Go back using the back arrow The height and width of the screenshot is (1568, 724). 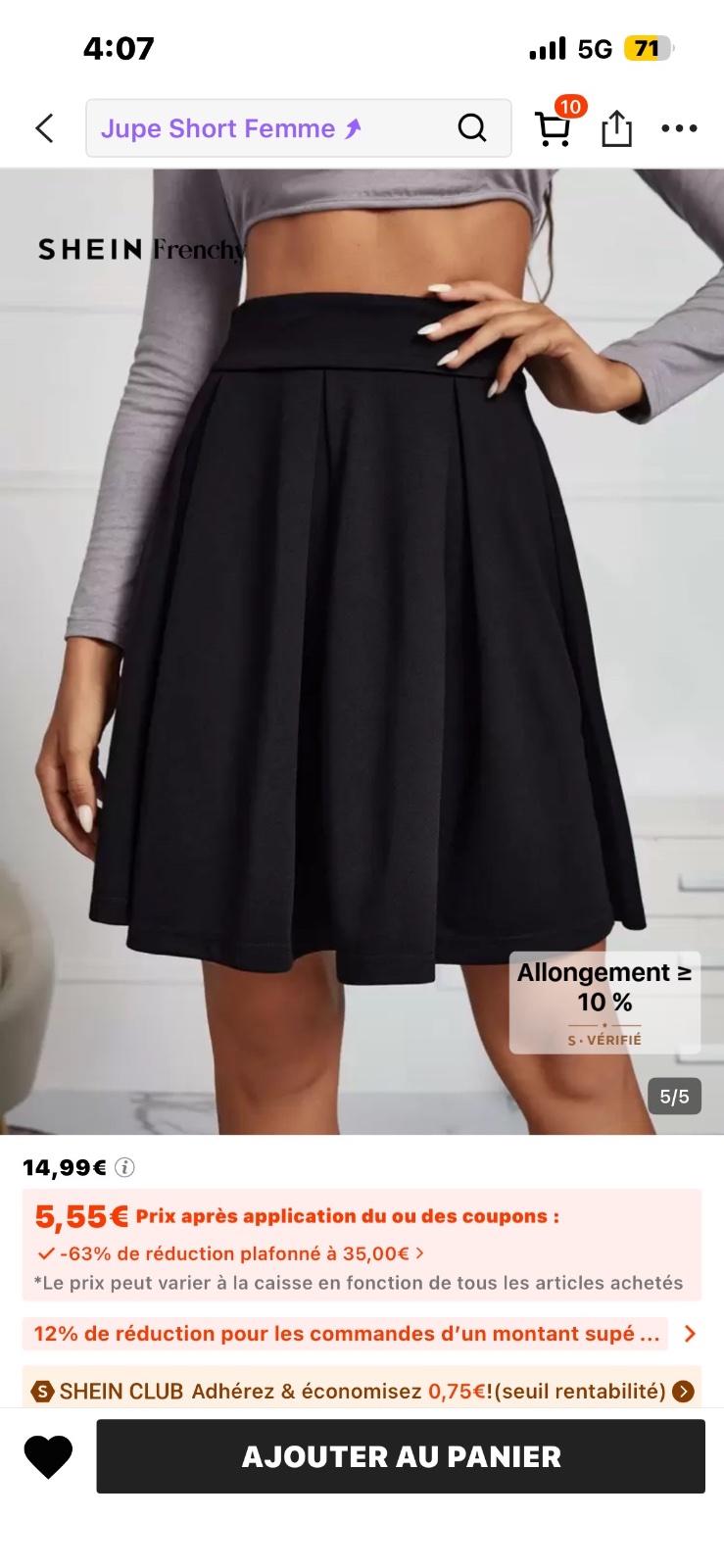(44, 128)
